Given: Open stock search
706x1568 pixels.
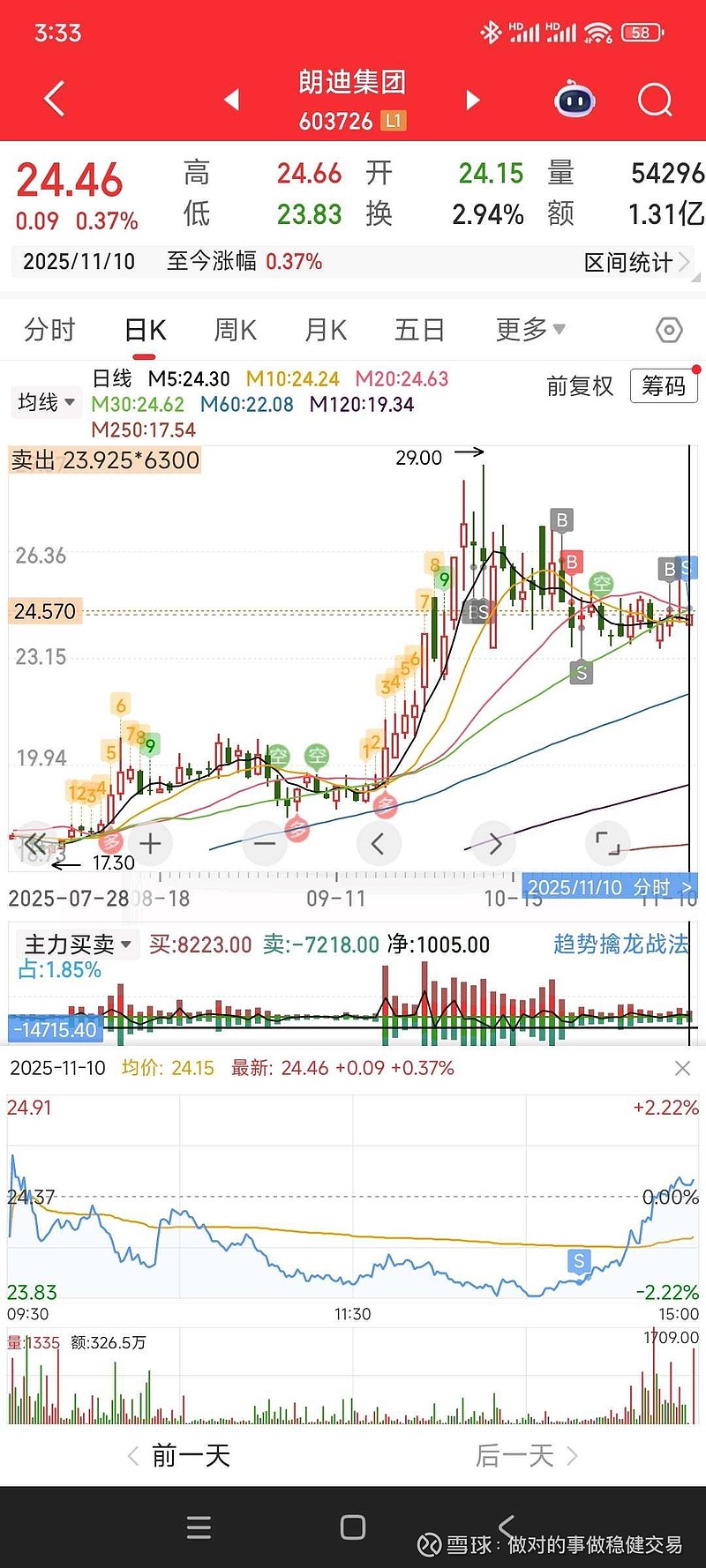Looking at the screenshot, I should [x=655, y=100].
